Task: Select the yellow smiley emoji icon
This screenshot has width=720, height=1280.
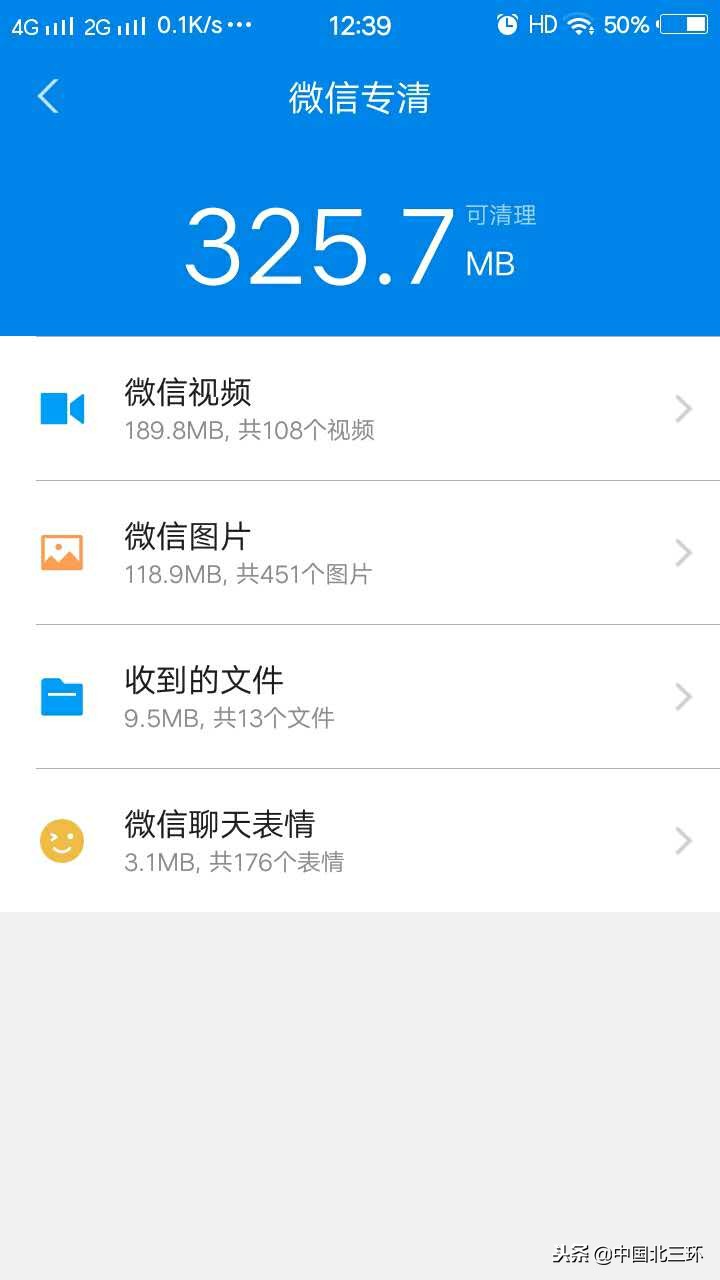Action: coord(61,840)
